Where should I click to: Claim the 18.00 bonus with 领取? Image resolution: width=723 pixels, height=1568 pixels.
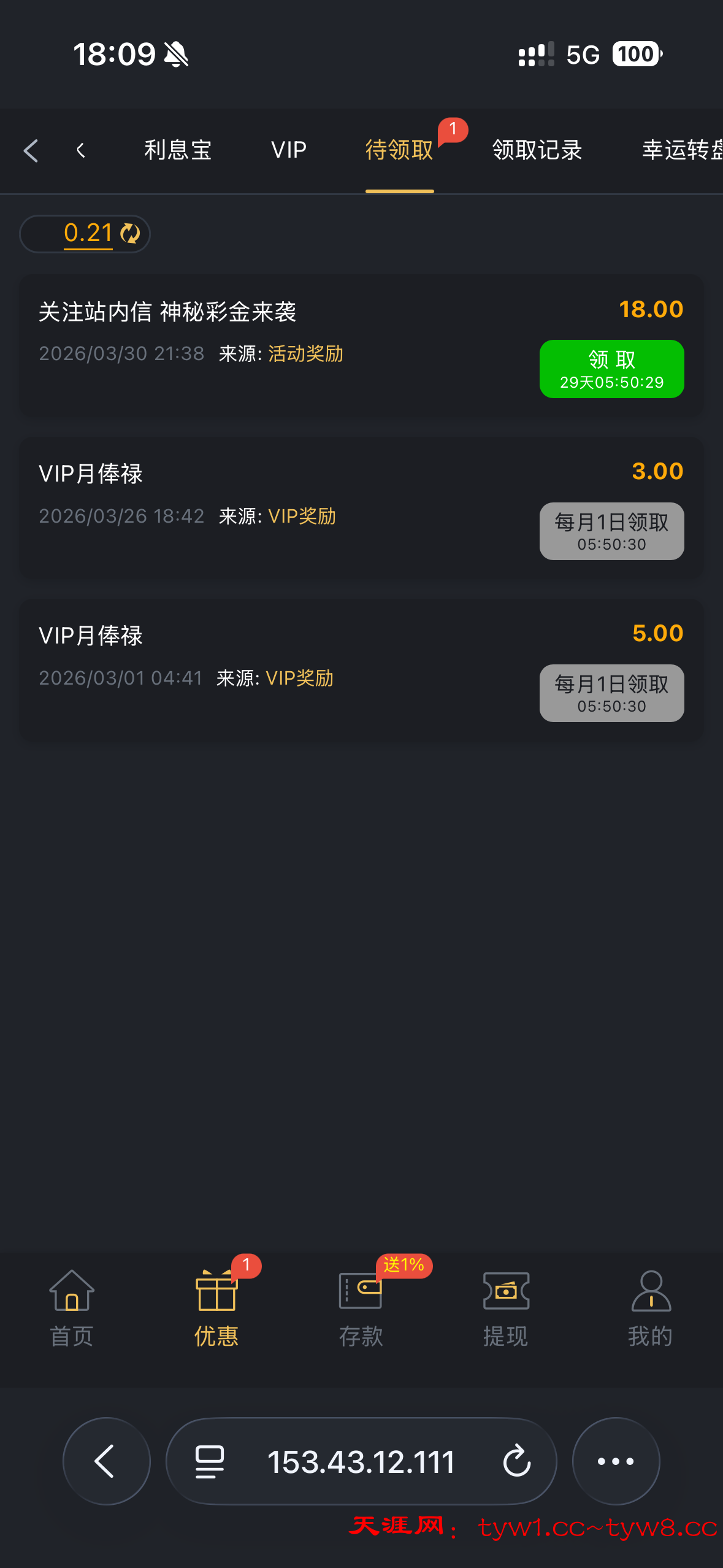click(x=611, y=369)
